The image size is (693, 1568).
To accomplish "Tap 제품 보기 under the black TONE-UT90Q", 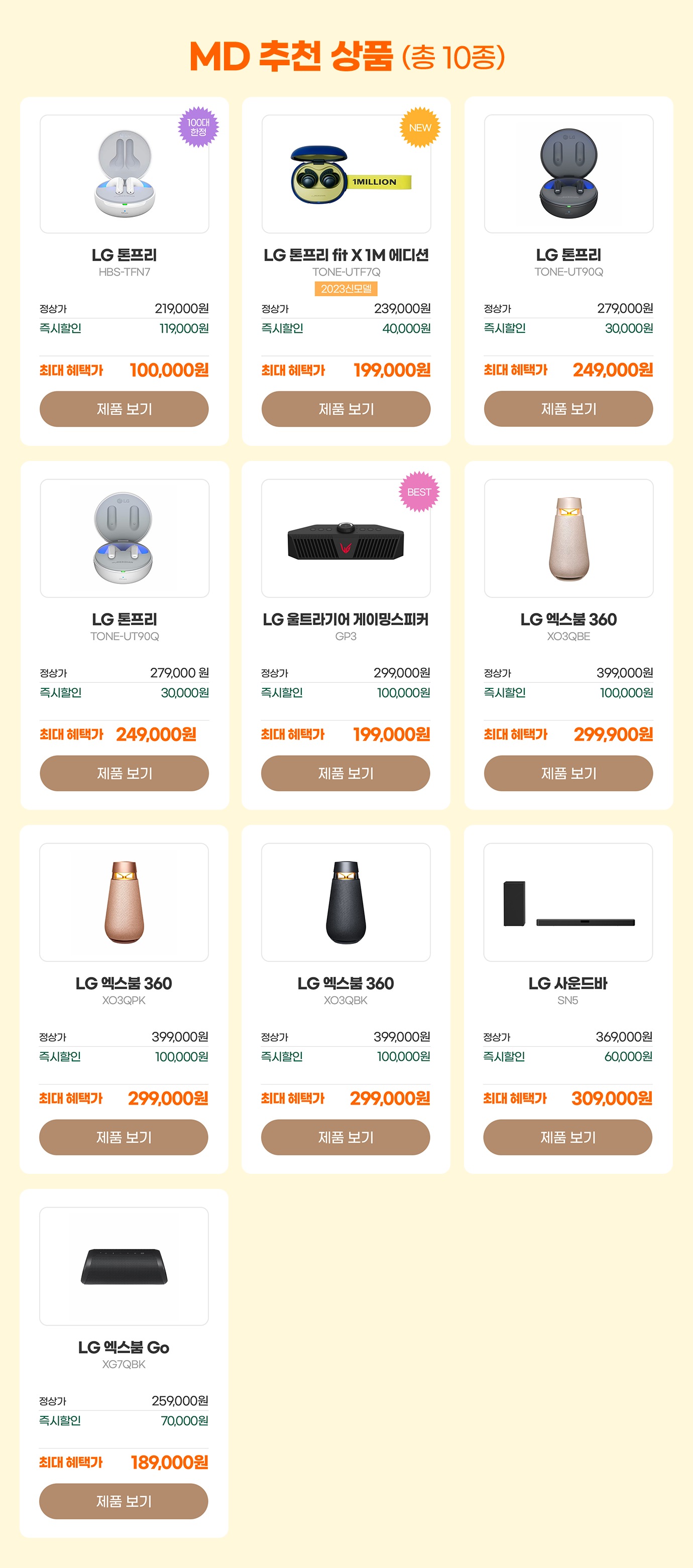I will (x=568, y=409).
